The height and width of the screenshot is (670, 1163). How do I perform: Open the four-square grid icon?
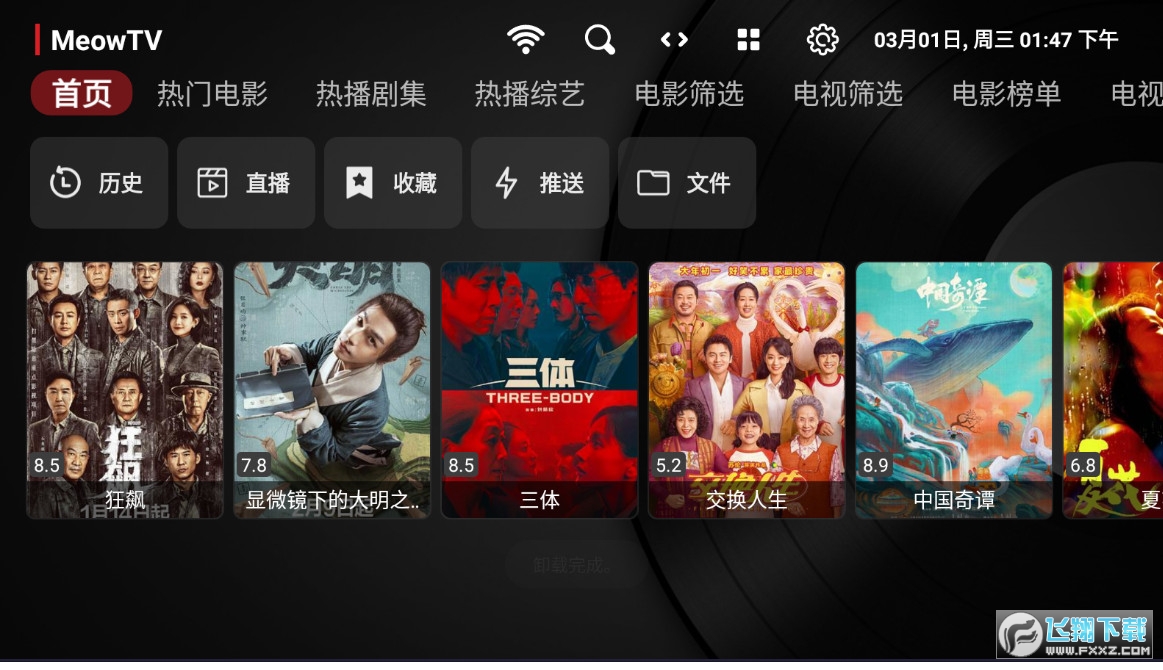pyautogui.click(x=748, y=40)
